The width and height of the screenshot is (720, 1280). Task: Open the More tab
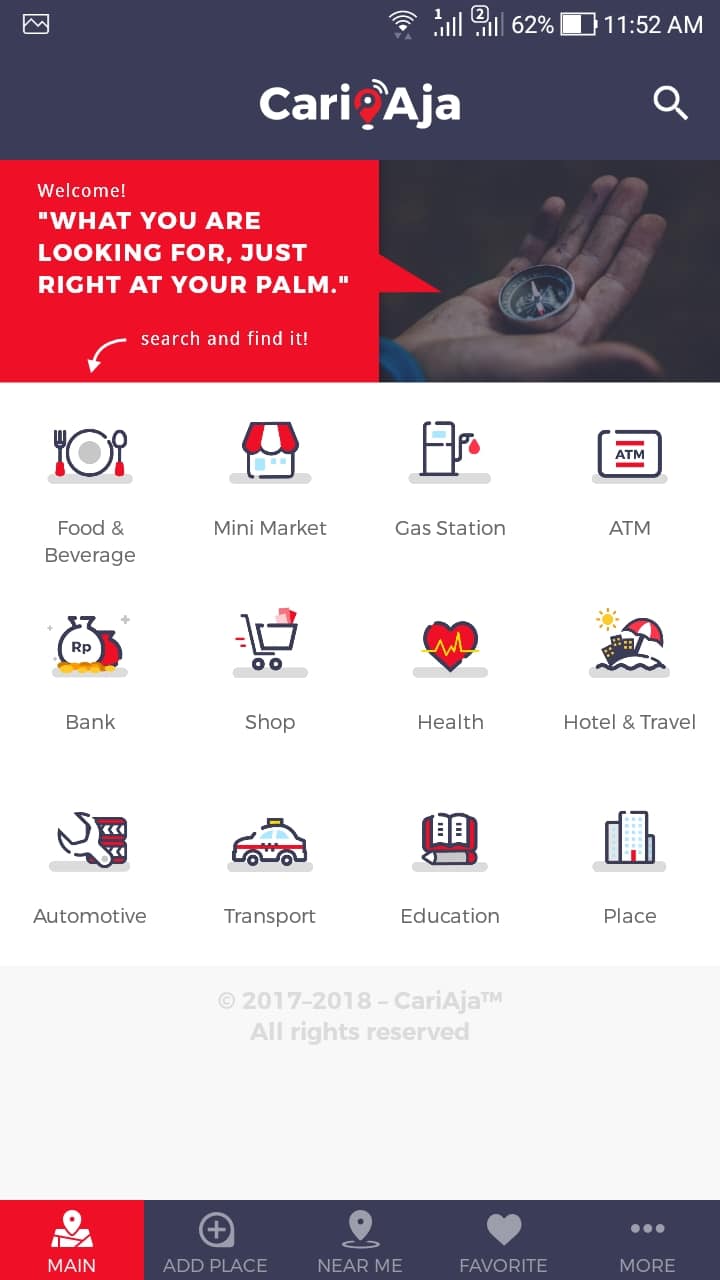pos(648,1240)
